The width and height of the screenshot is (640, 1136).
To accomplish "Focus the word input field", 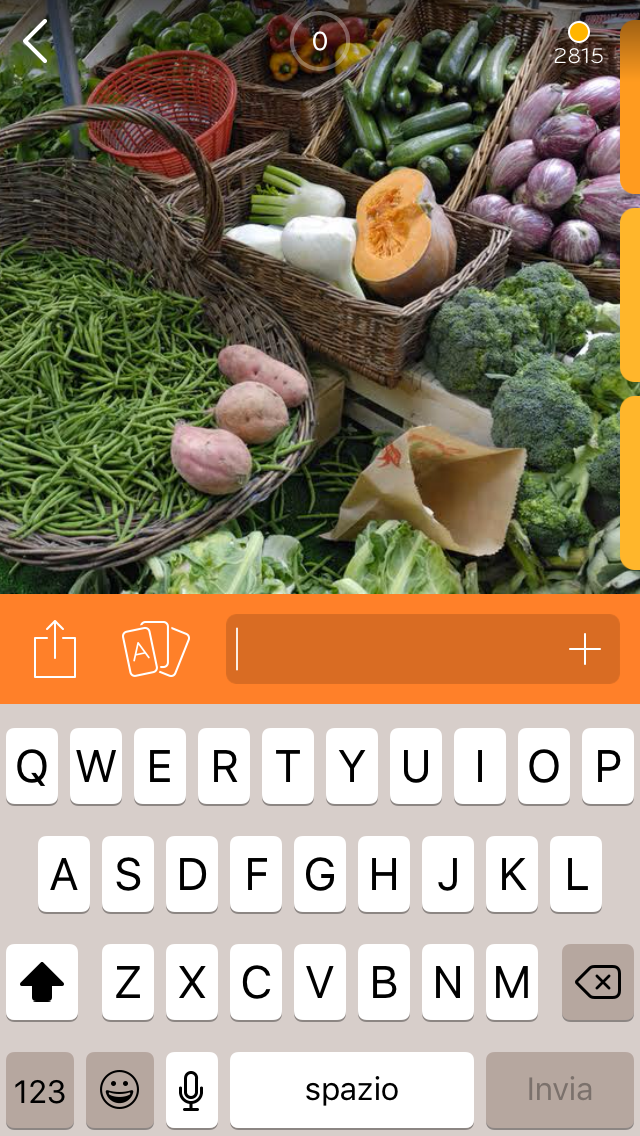I will point(395,650).
